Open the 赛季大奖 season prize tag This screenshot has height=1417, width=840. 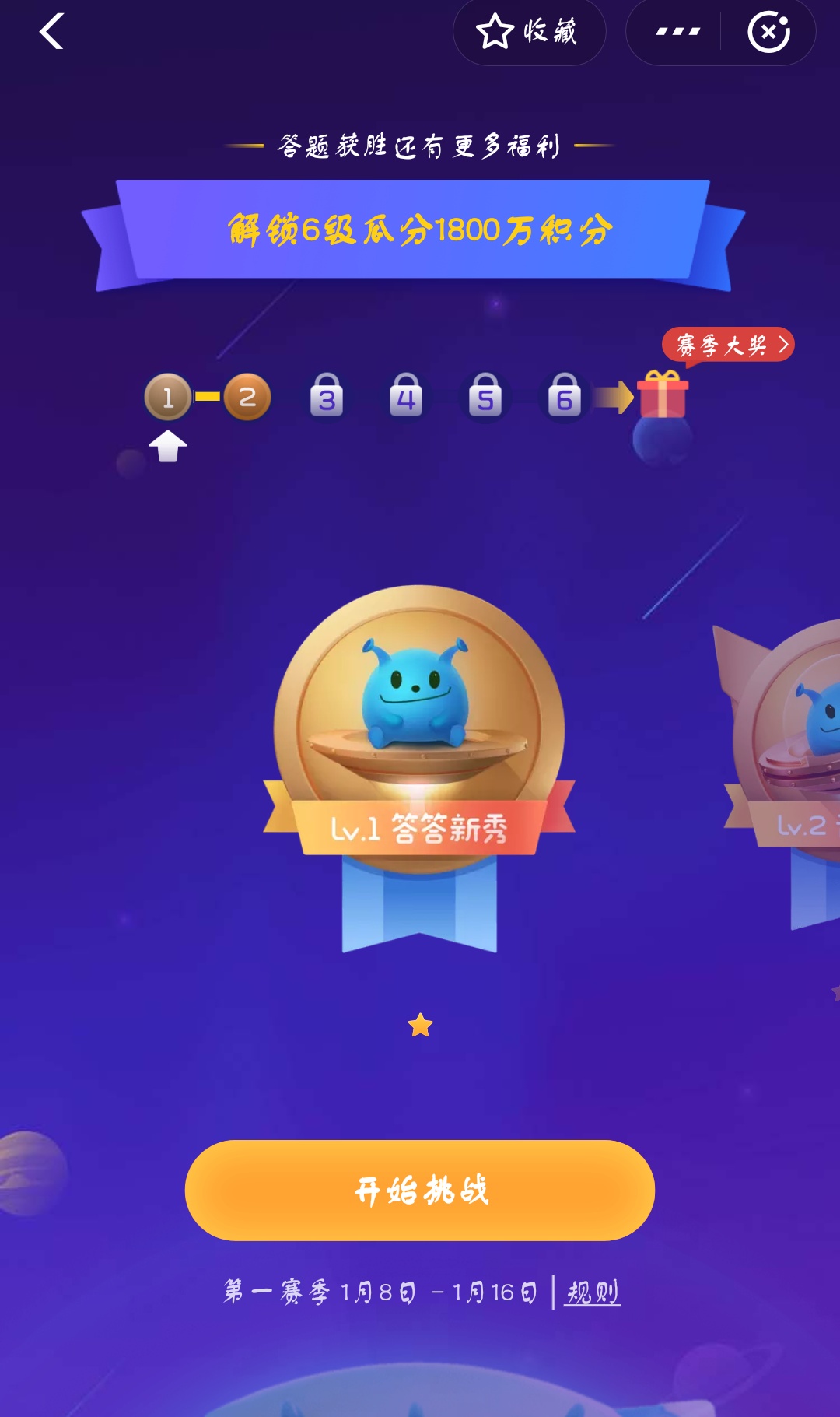(728, 345)
